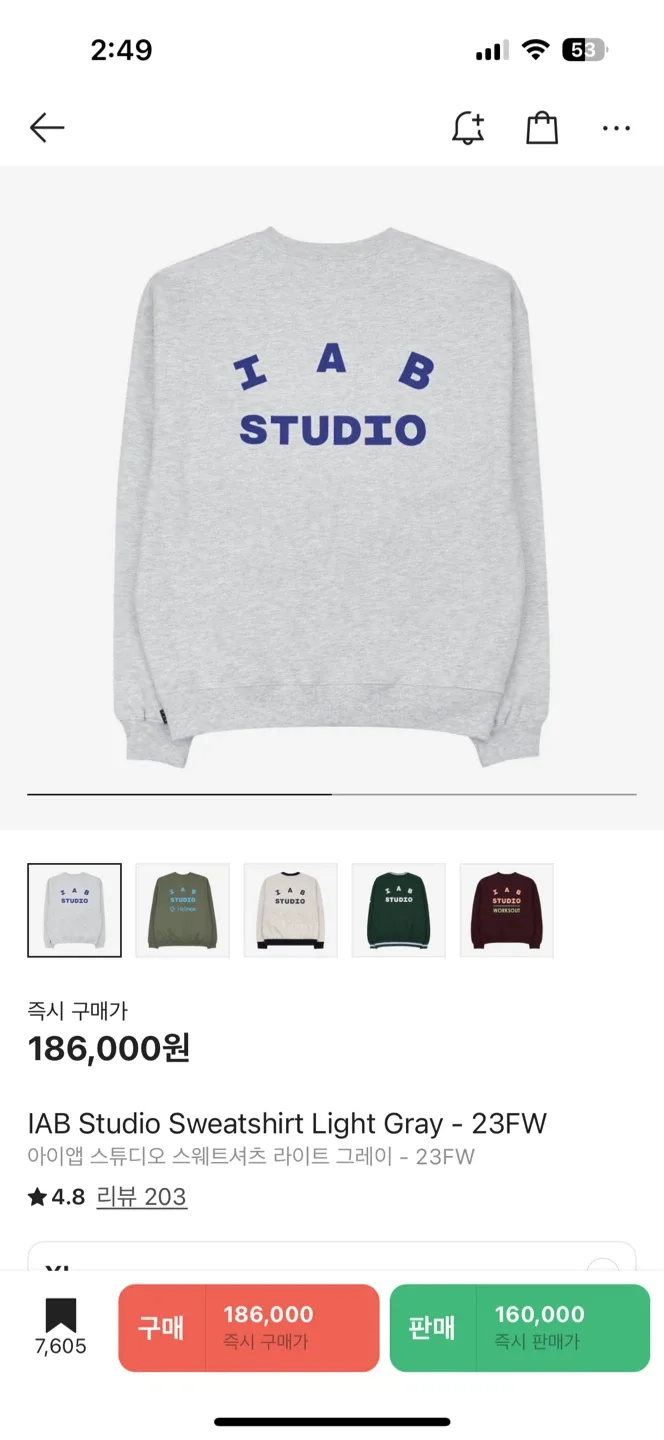The width and height of the screenshot is (664, 1440).
Task: Open the three-dot overflow menu
Action: (x=616, y=128)
